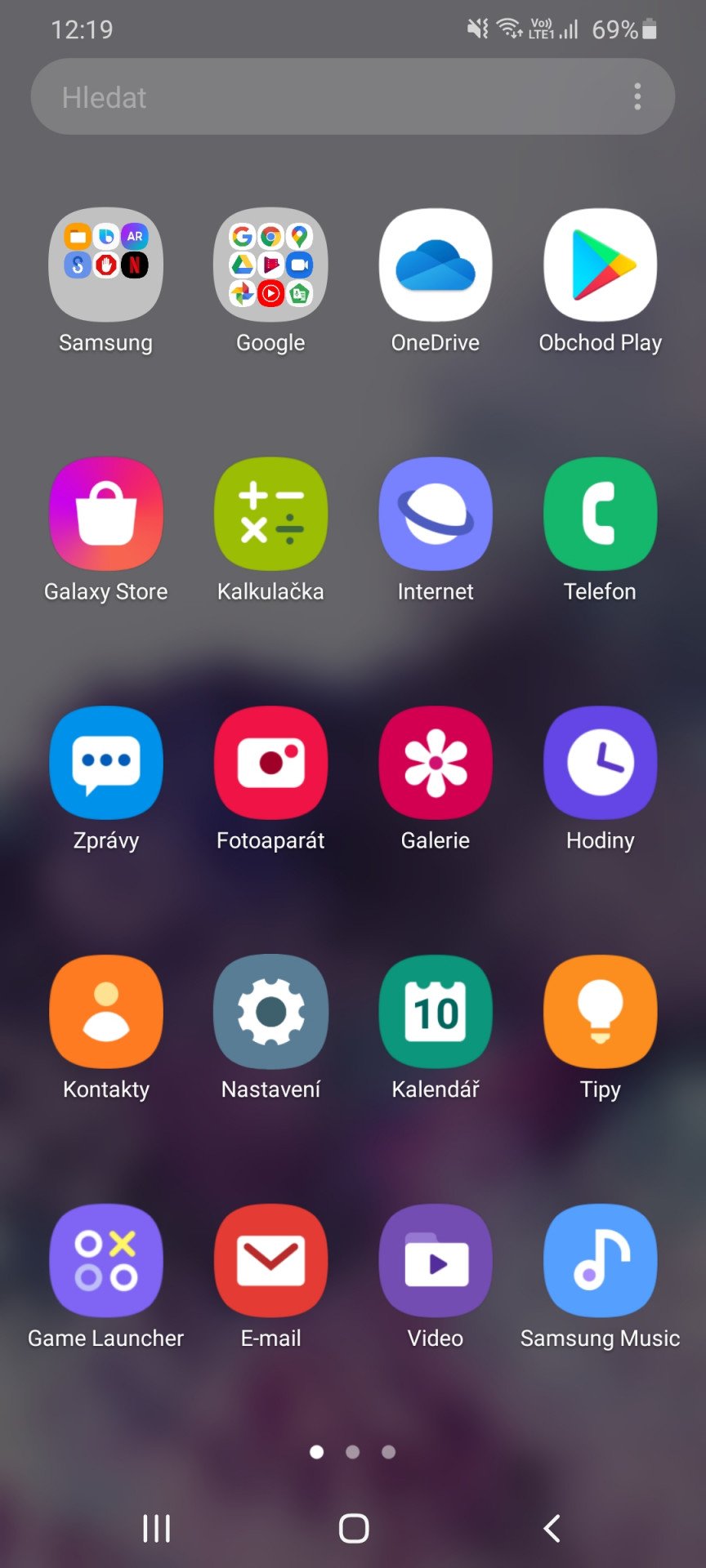706x1568 pixels.
Task: Open the three-dot overflow menu
Action: click(x=637, y=96)
